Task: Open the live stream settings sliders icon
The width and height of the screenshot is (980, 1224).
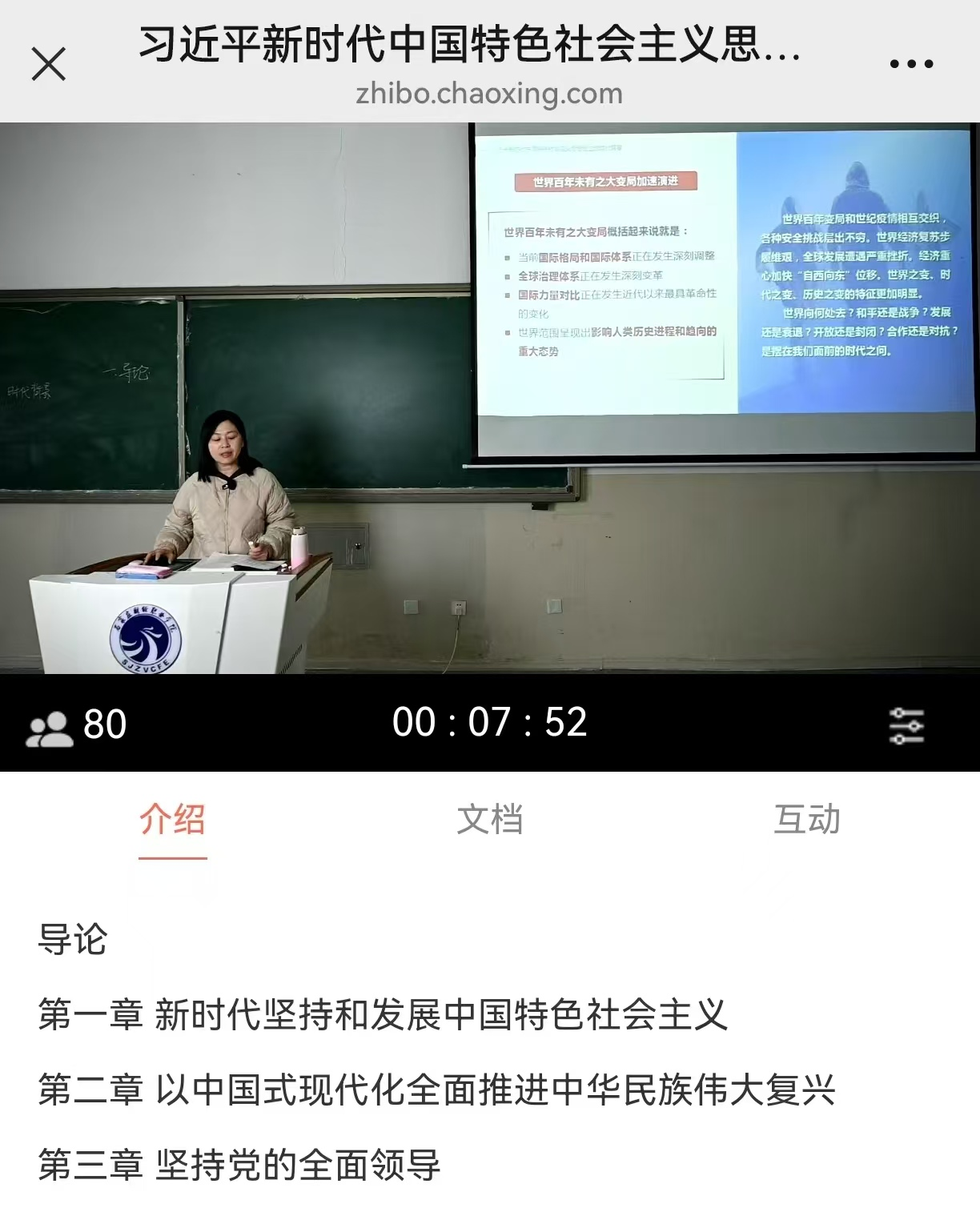Action: [x=906, y=725]
